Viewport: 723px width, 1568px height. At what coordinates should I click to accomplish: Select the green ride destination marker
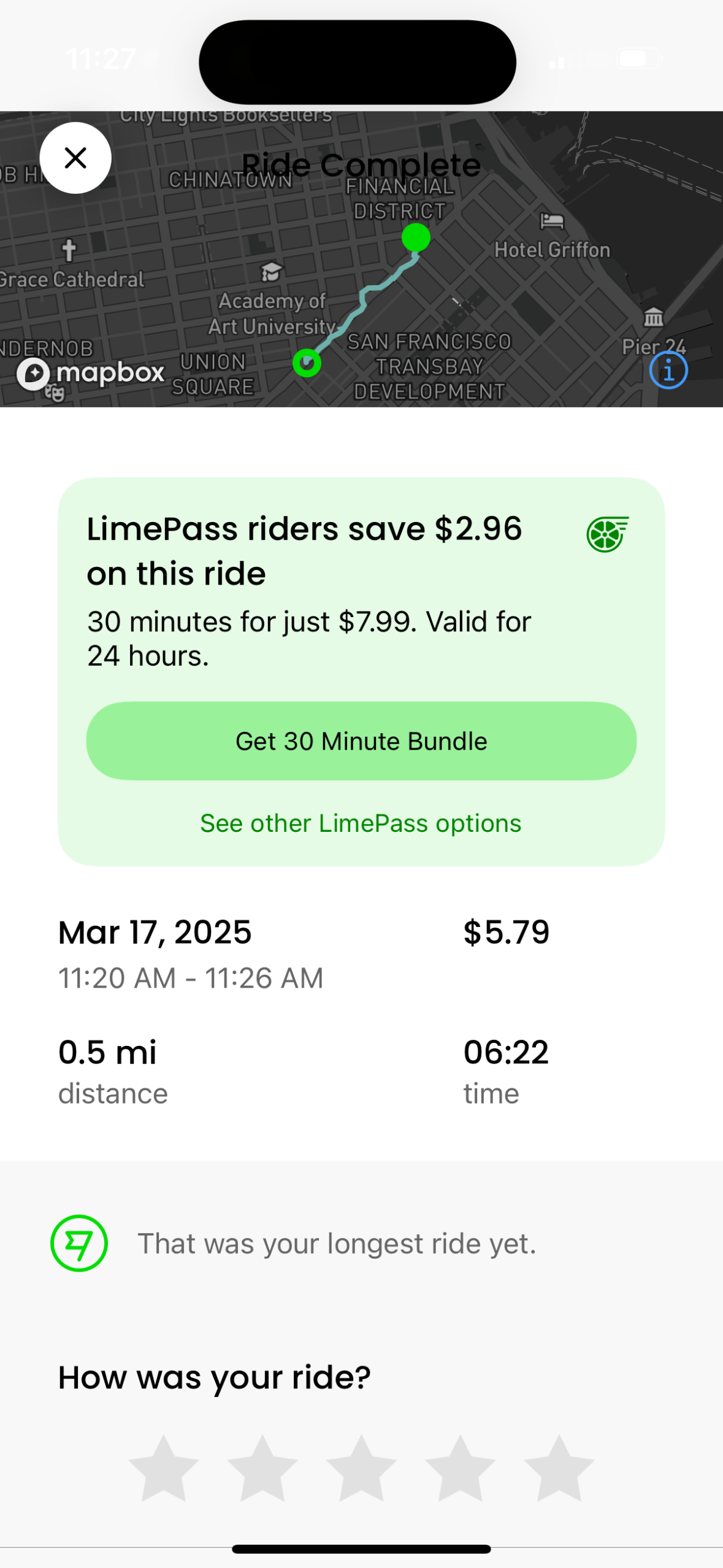coord(415,237)
